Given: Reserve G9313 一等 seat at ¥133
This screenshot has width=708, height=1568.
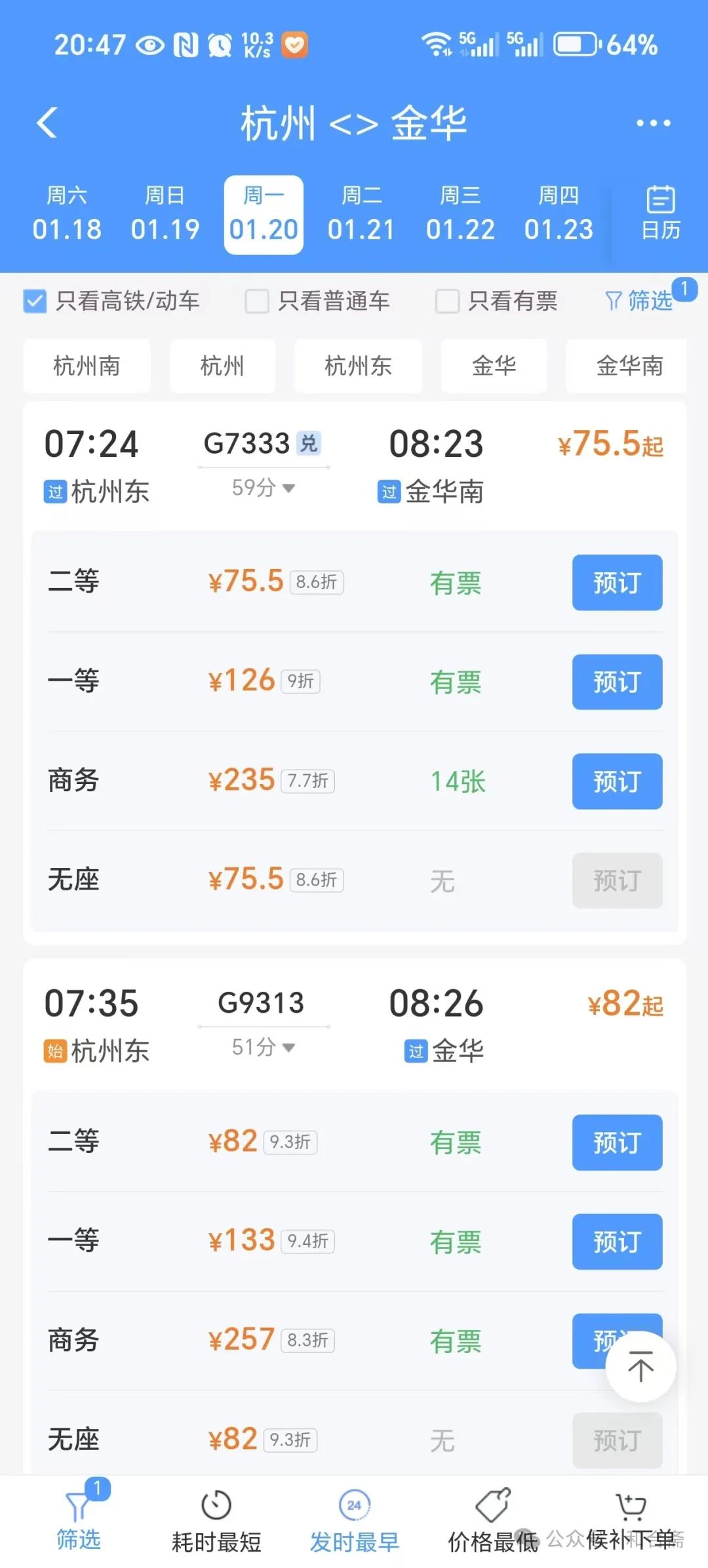Looking at the screenshot, I should (617, 1242).
